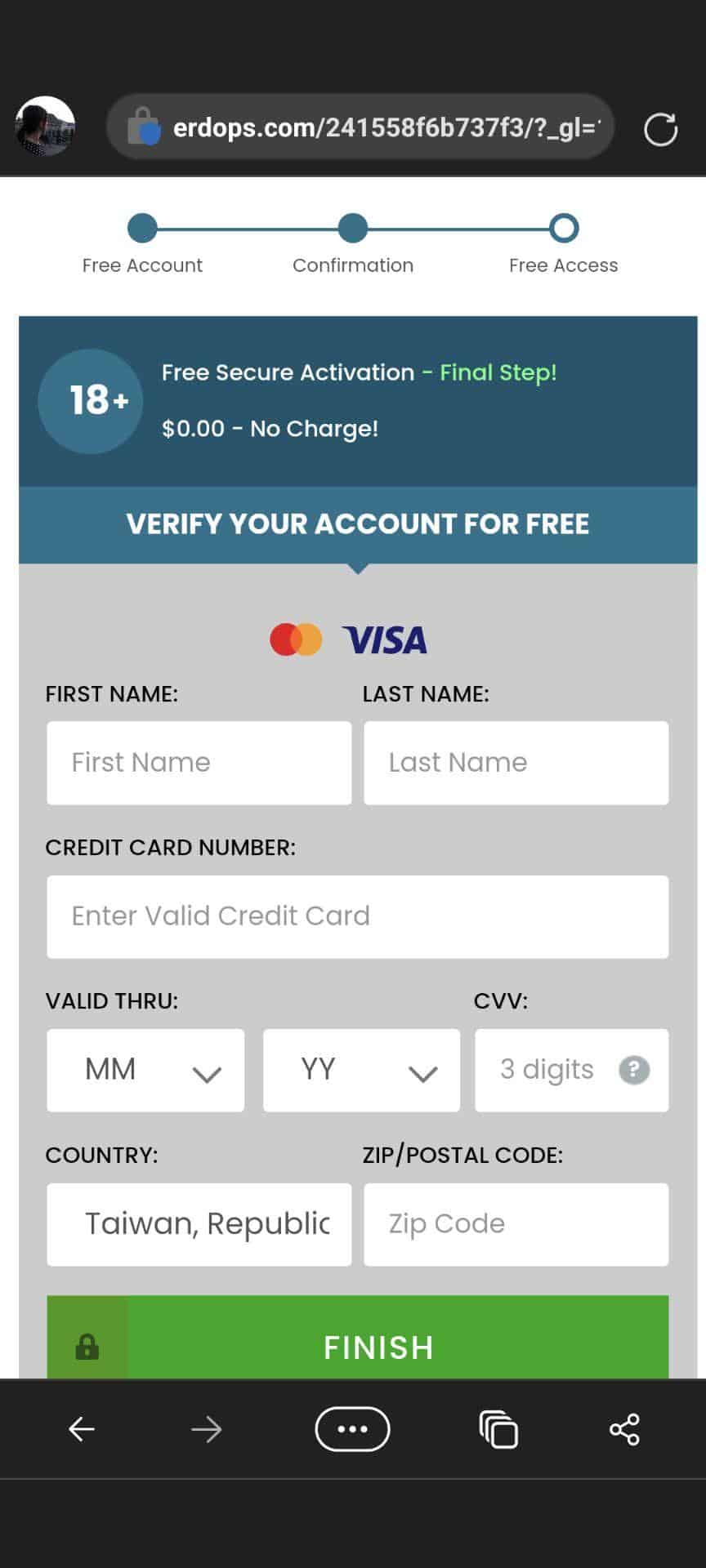Tap the CVV 3 digits field
706x1568 pixels.
[x=572, y=1070]
